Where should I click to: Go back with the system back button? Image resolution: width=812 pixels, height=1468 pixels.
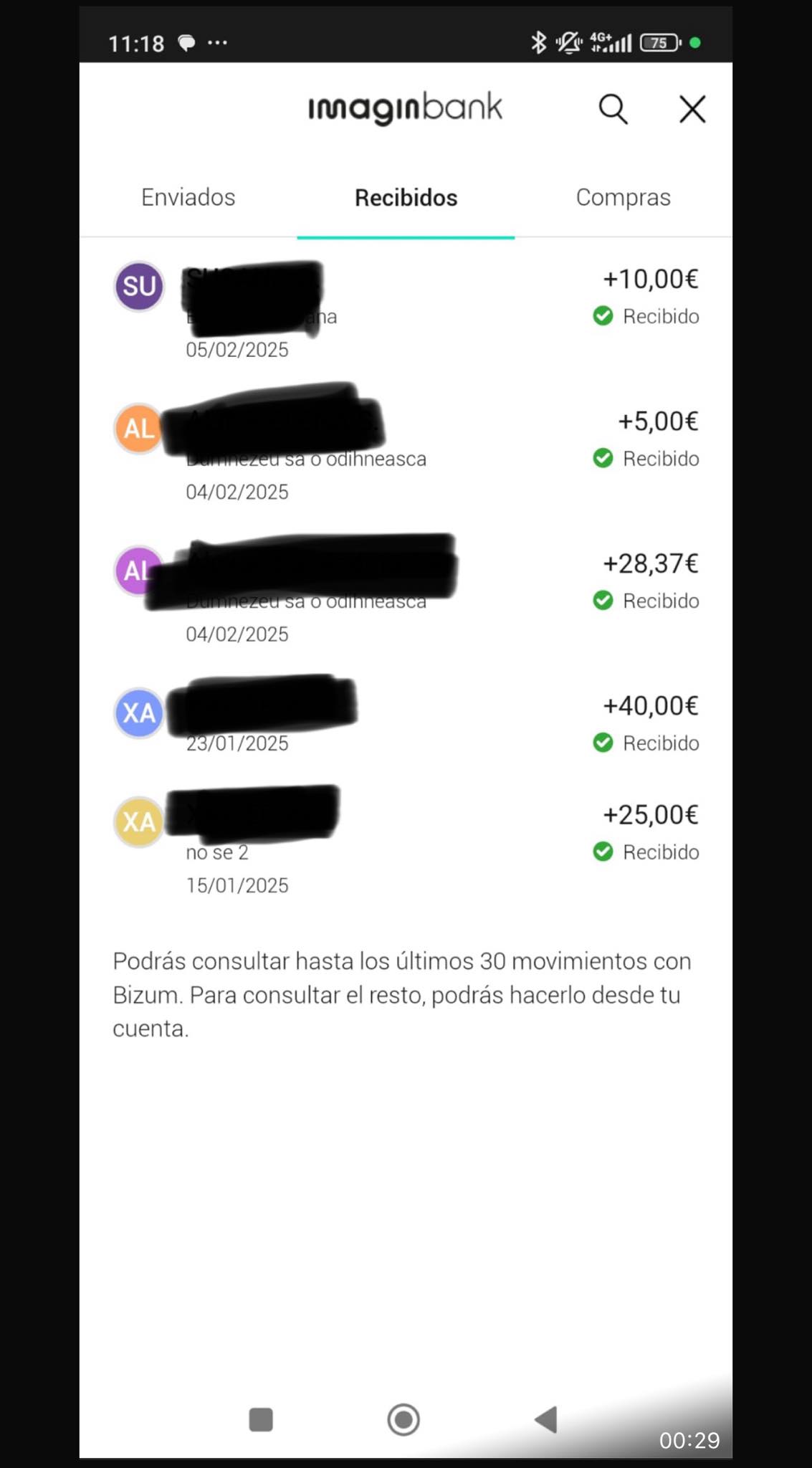click(x=546, y=1419)
